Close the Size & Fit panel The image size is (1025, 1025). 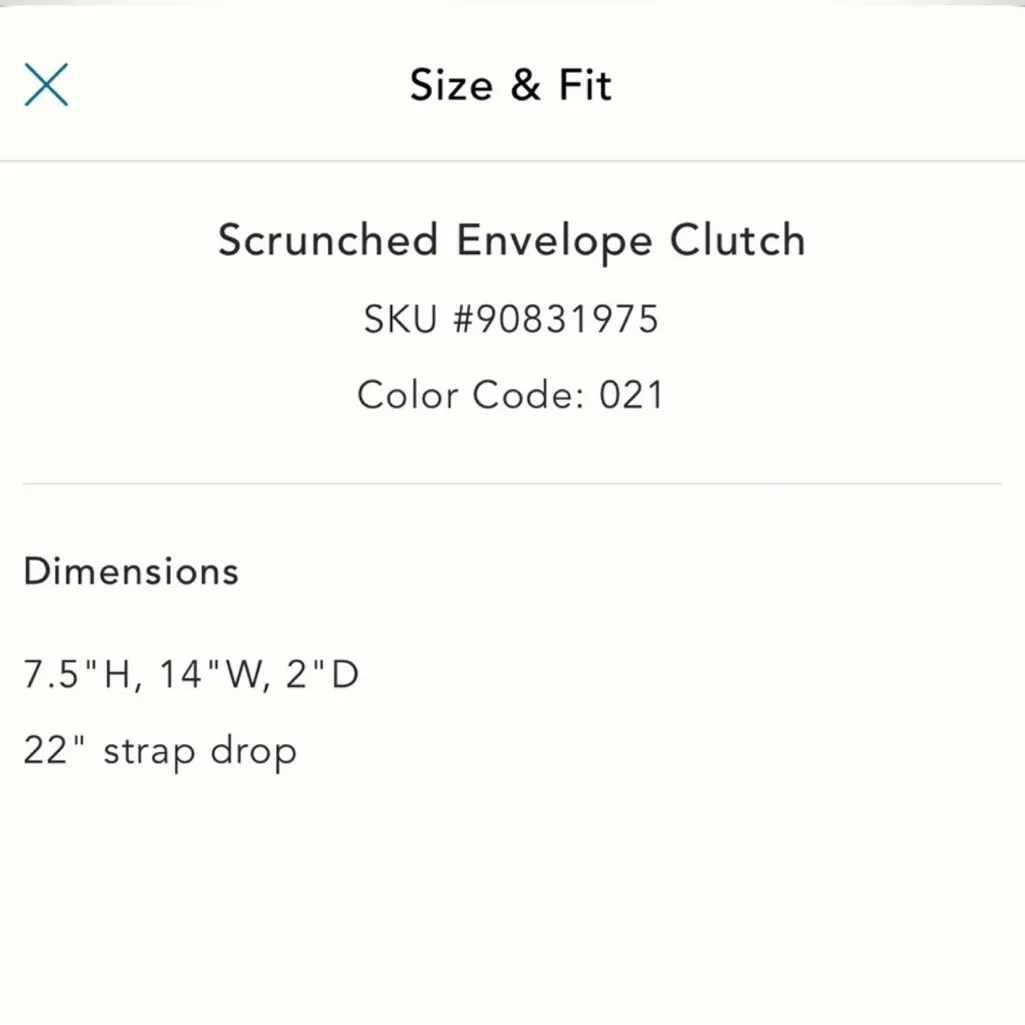click(x=46, y=85)
